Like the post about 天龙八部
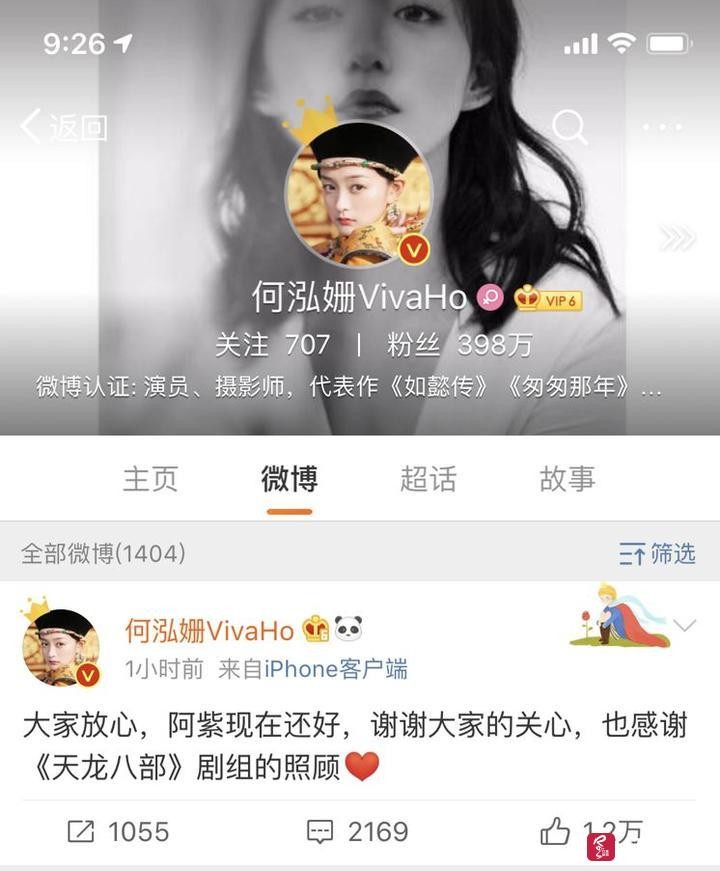 [x=590, y=831]
